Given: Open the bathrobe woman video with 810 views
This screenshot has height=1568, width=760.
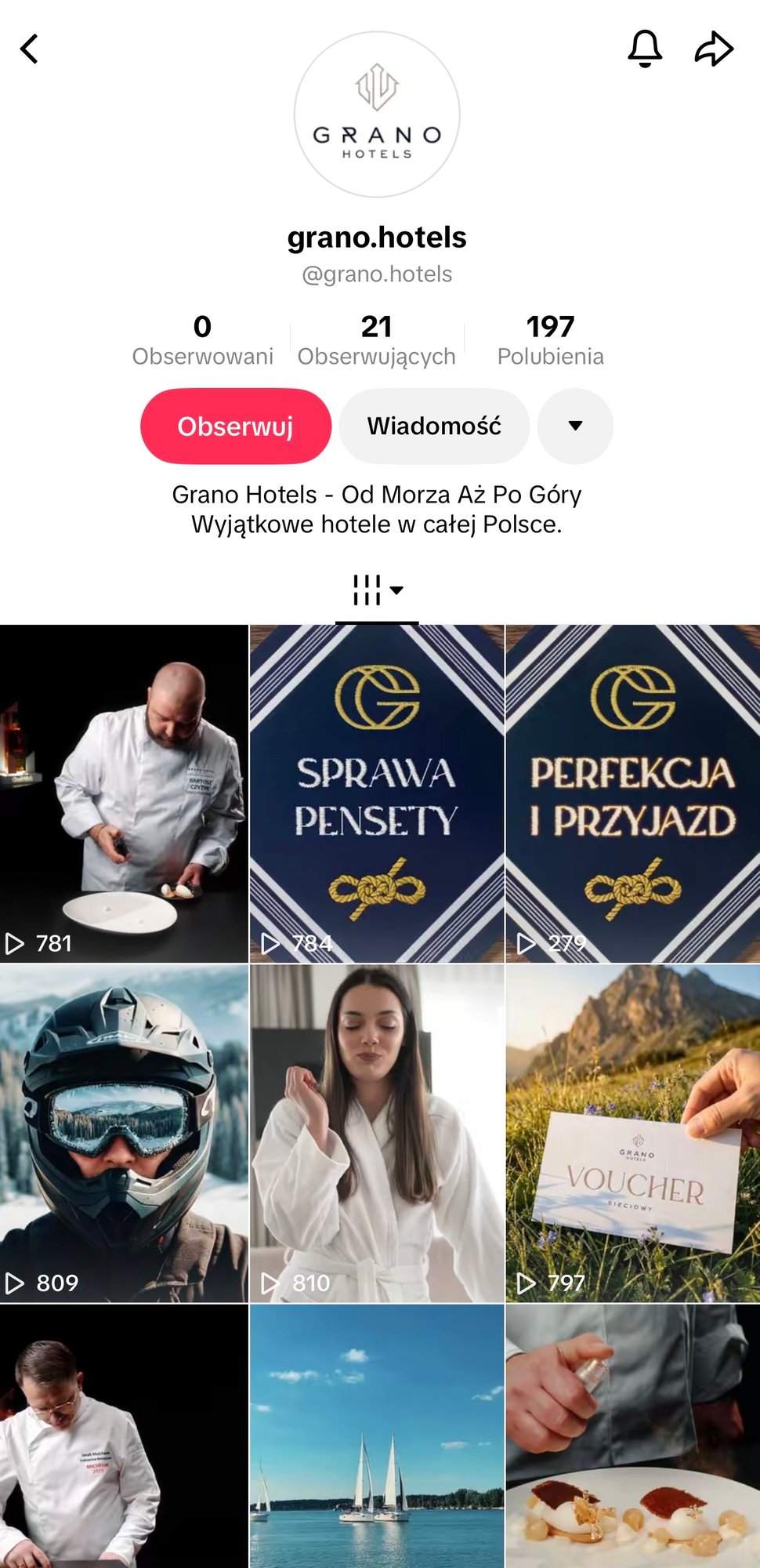Looking at the screenshot, I should tap(377, 1133).
